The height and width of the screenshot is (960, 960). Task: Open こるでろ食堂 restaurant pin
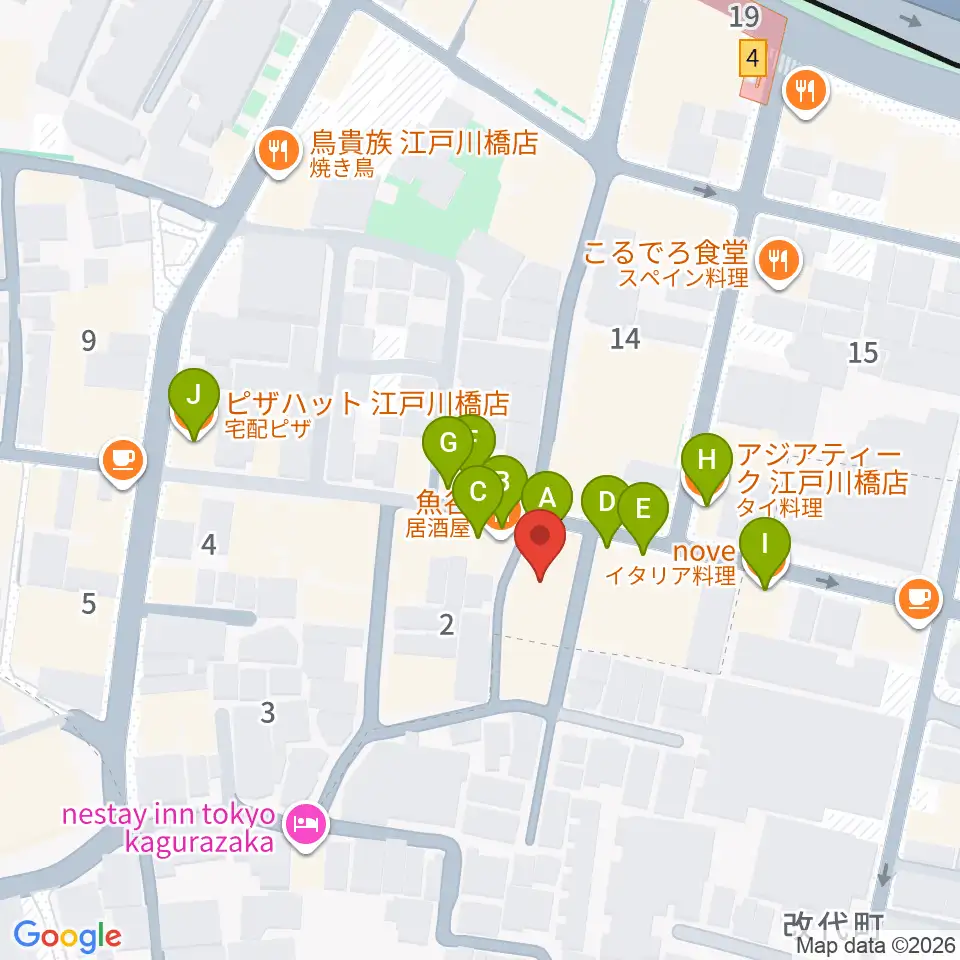click(x=778, y=263)
